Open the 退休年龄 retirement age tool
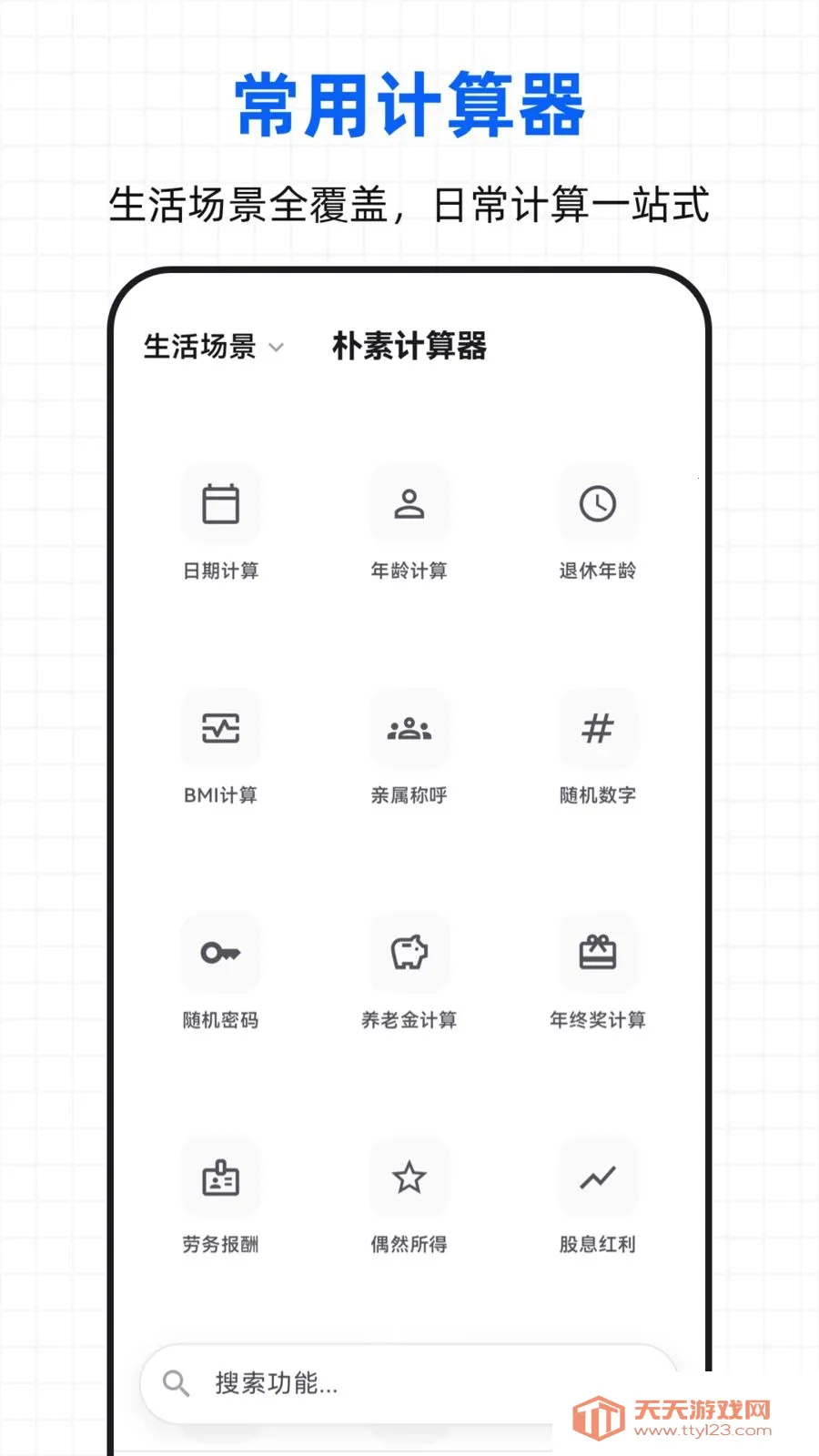Image resolution: width=819 pixels, height=1456 pixels. point(597,525)
